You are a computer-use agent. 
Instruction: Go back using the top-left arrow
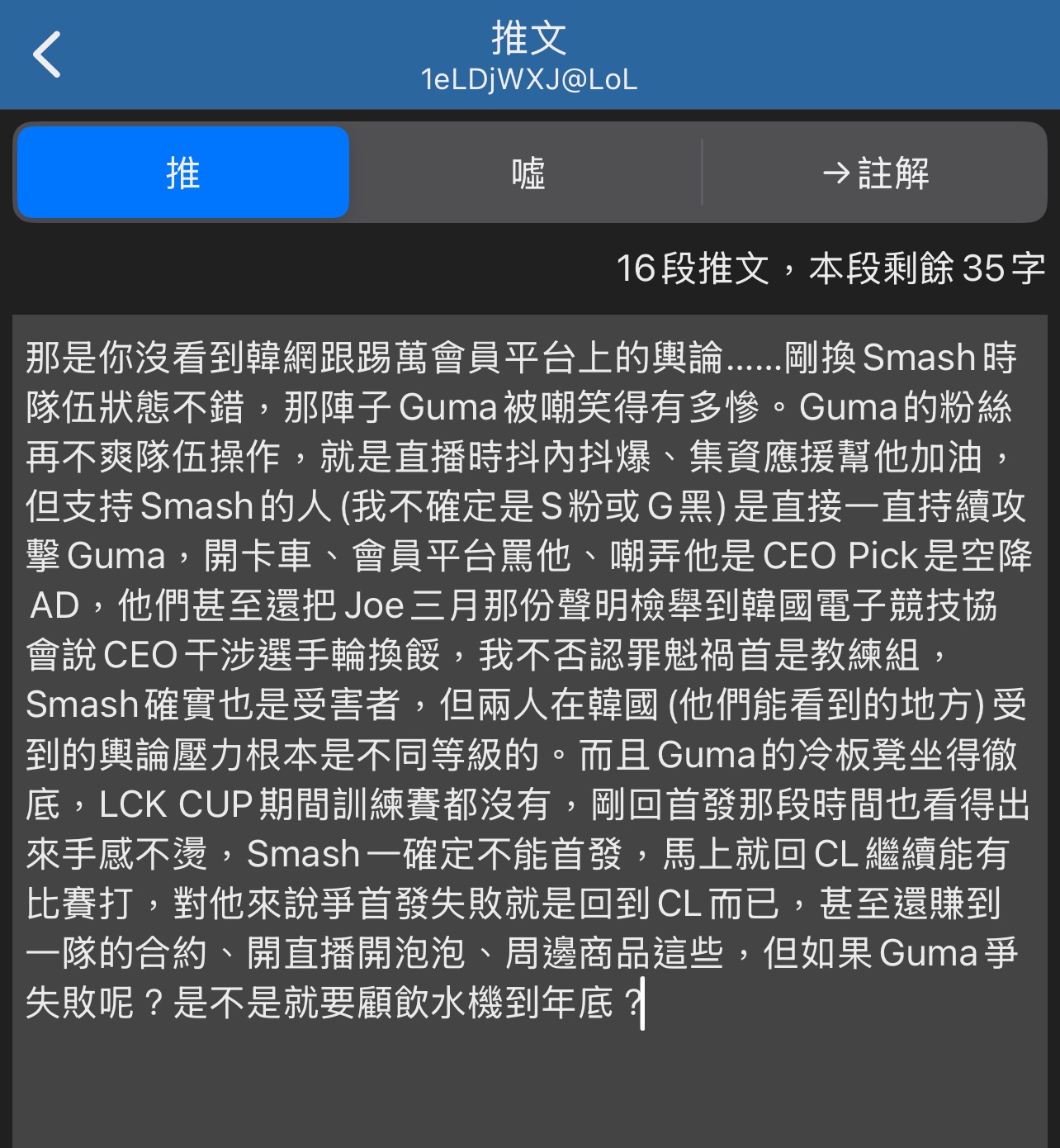47,55
